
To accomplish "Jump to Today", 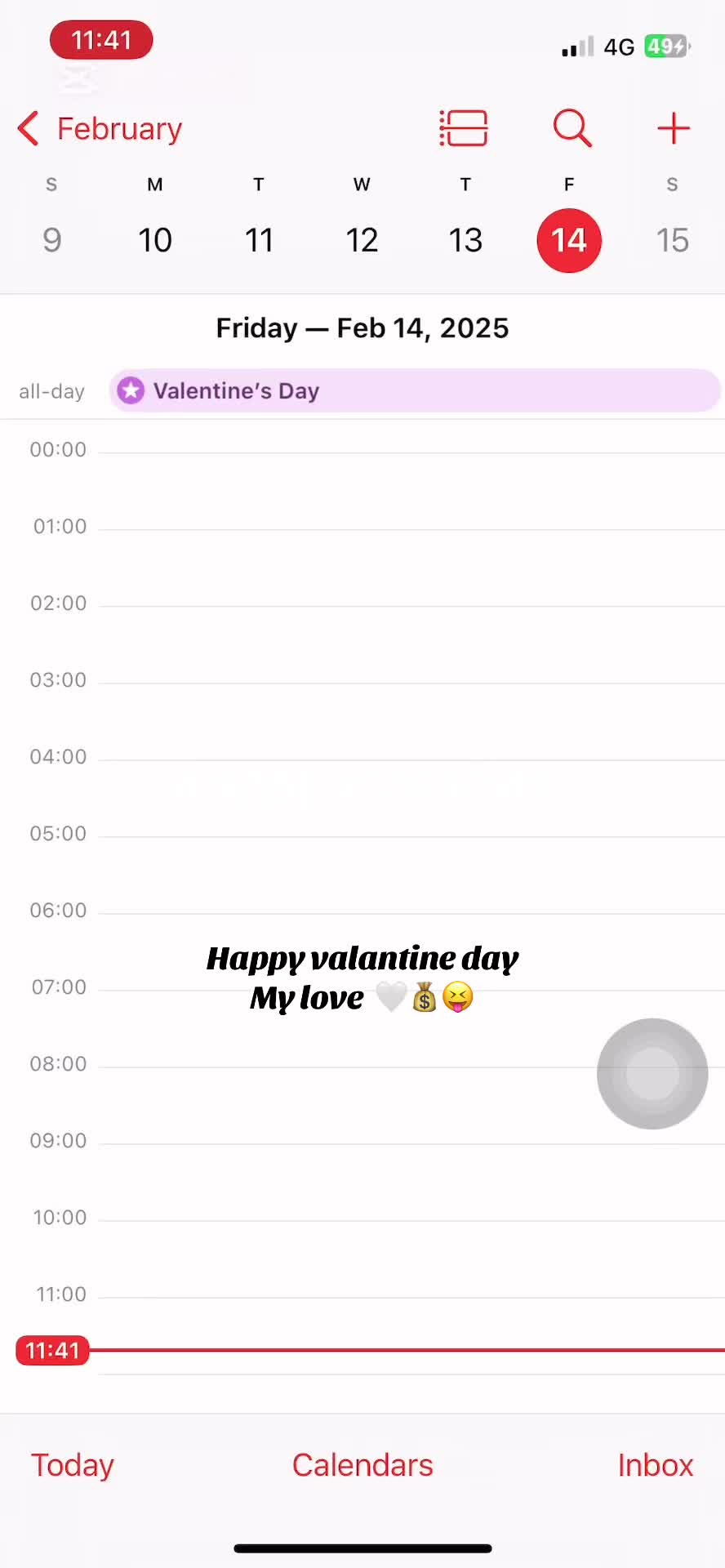I will coord(73,1465).
